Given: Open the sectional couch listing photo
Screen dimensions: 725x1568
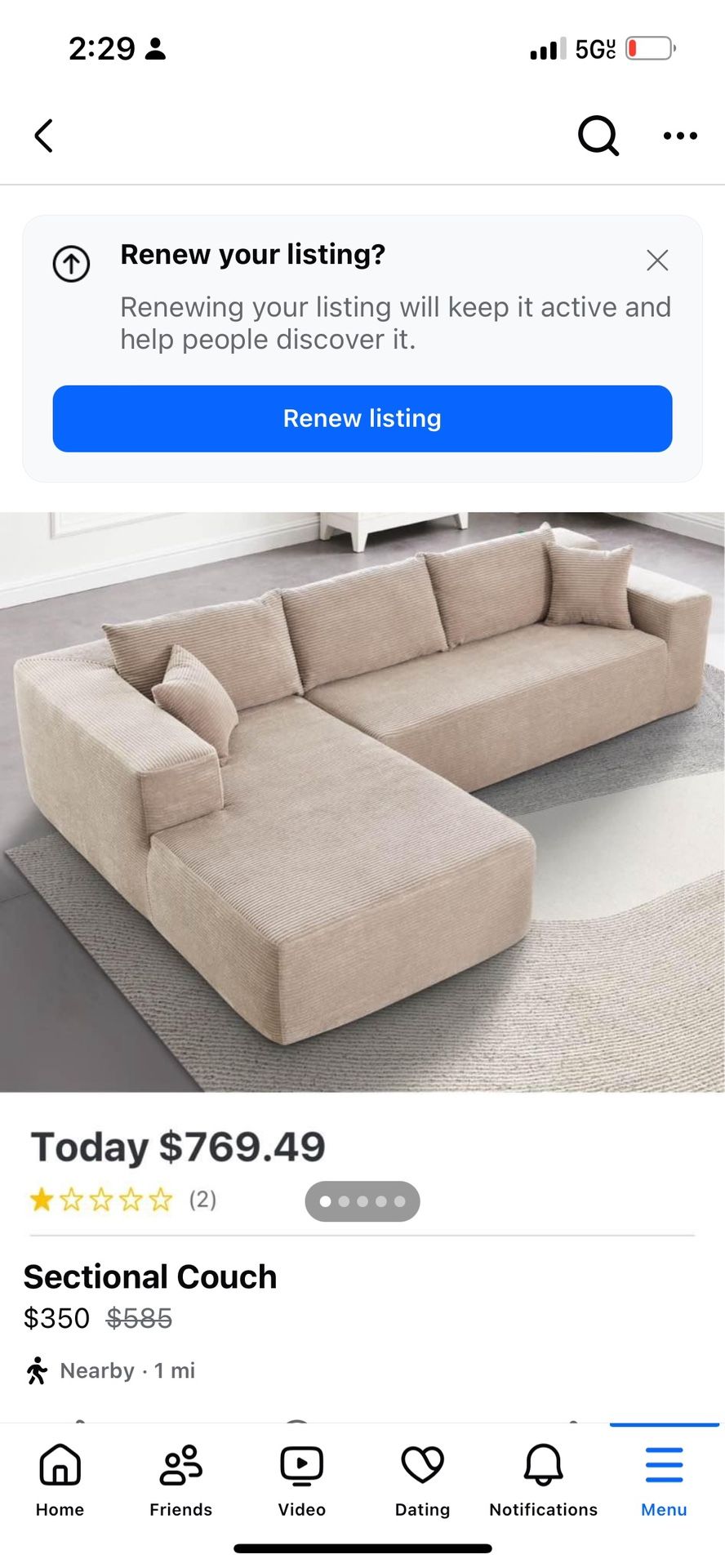Looking at the screenshot, I should tap(362, 800).
